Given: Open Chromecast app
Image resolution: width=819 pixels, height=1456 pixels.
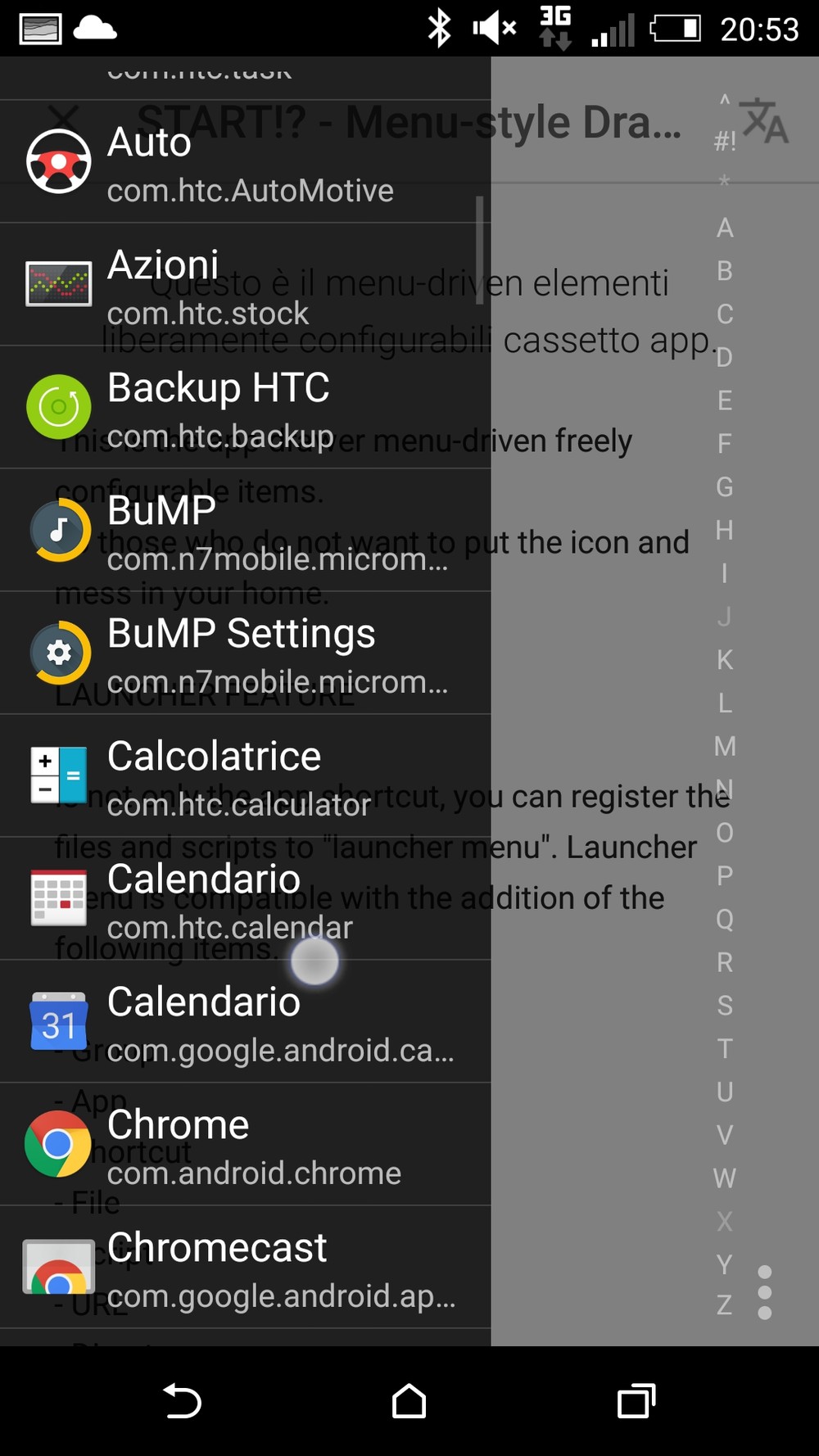Looking at the screenshot, I should tap(246, 1268).
